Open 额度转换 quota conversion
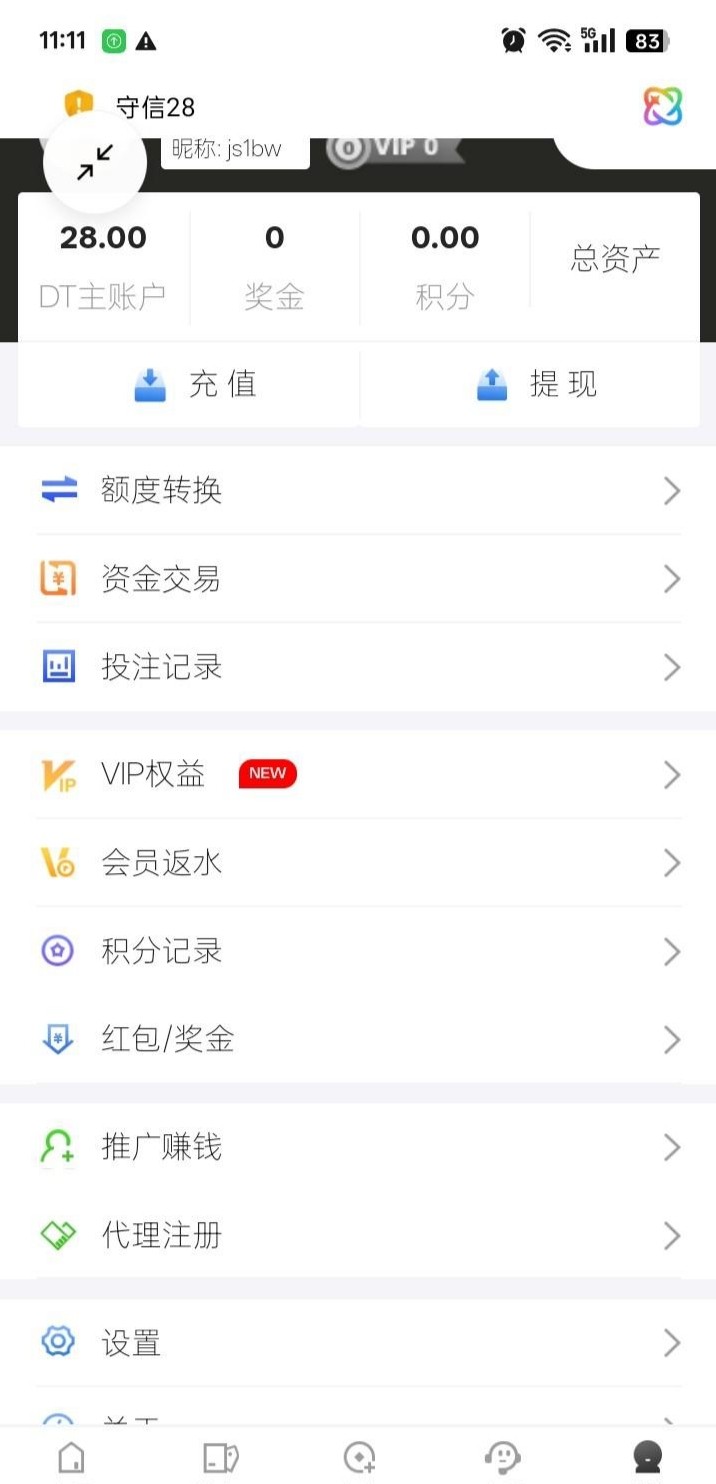Image resolution: width=716 pixels, height=1484 pixels. tap(358, 490)
